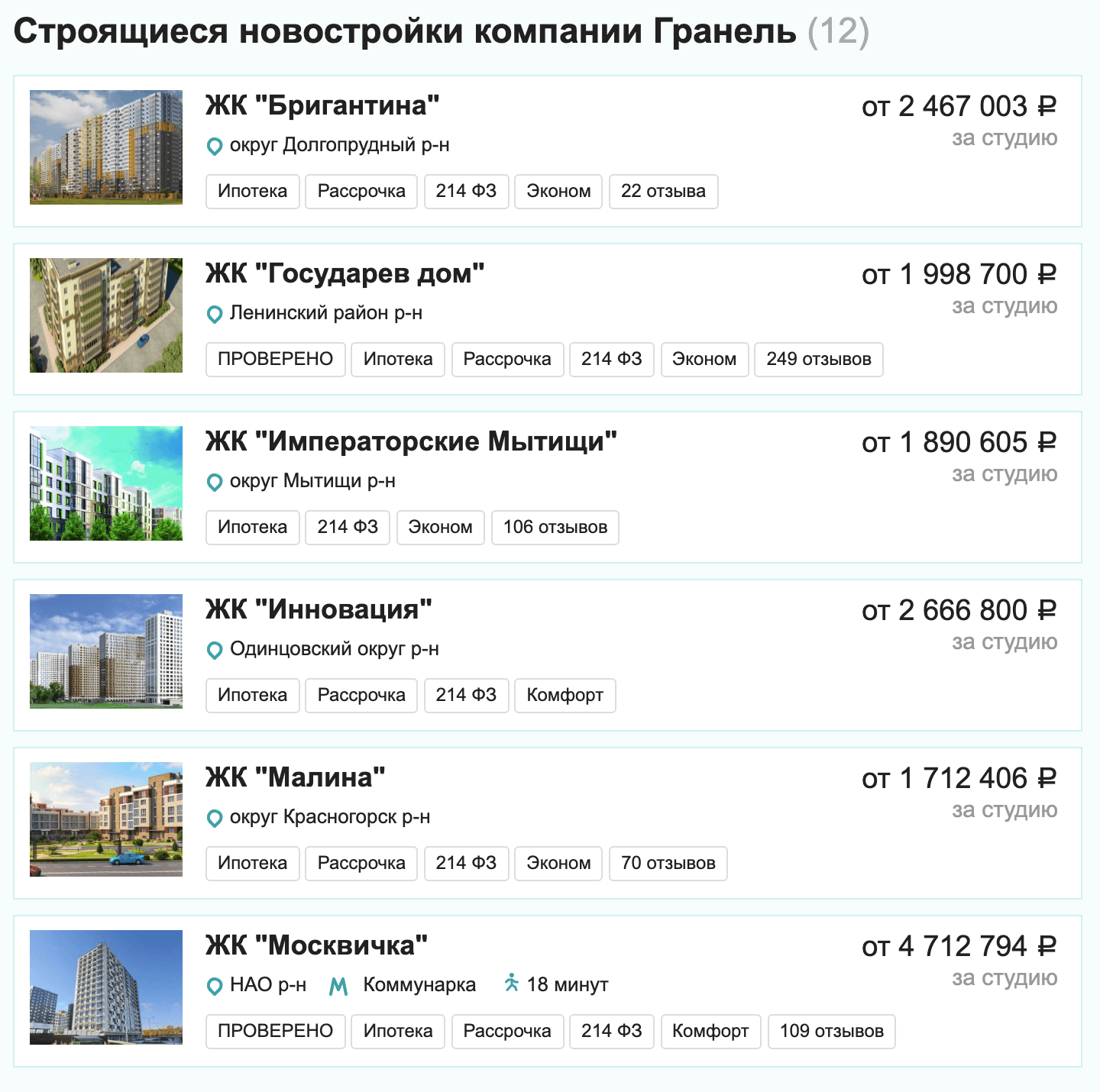This screenshot has height=1092, width=1100.
Task: View the 22 отзыва reviews for Бригантина
Action: tap(663, 191)
